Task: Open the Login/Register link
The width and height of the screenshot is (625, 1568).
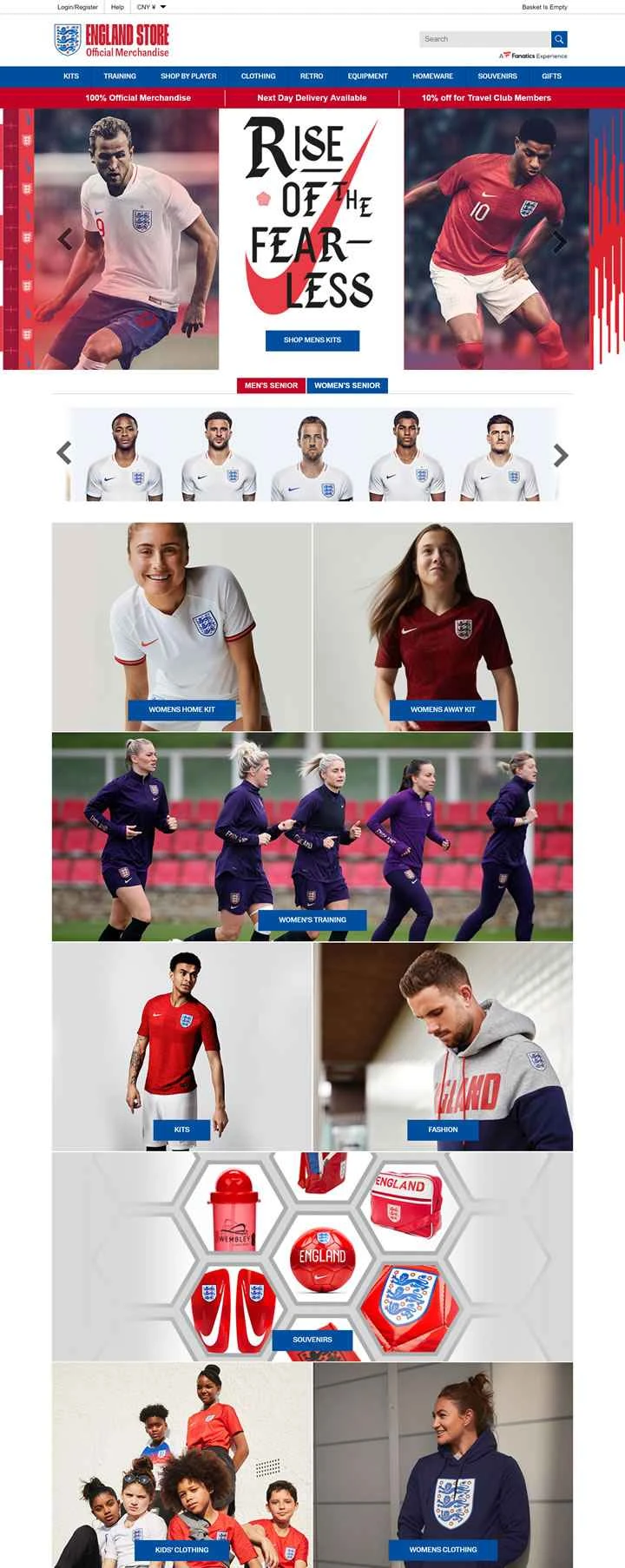Action: click(x=77, y=7)
